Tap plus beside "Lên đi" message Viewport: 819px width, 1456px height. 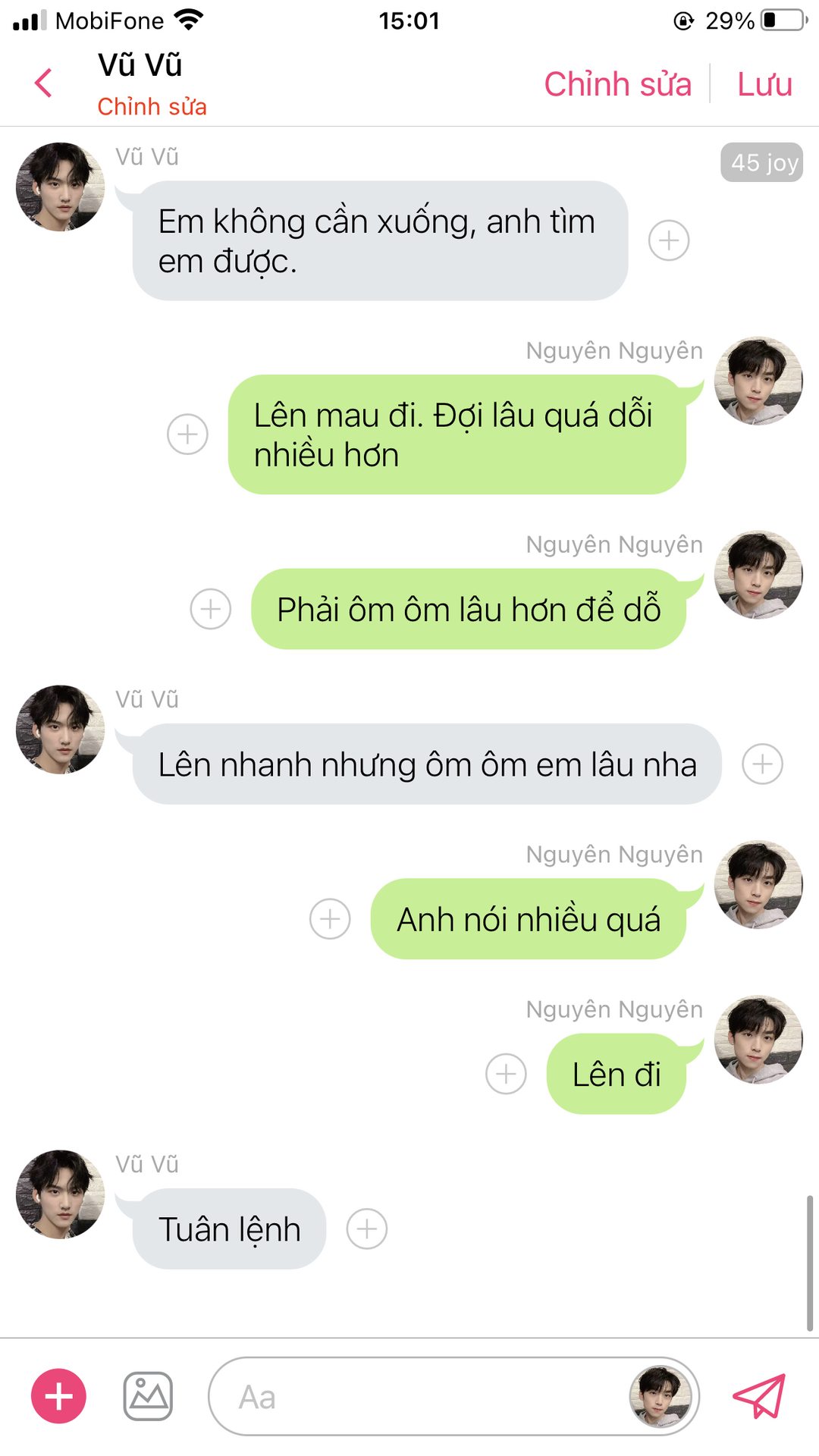tap(506, 1074)
